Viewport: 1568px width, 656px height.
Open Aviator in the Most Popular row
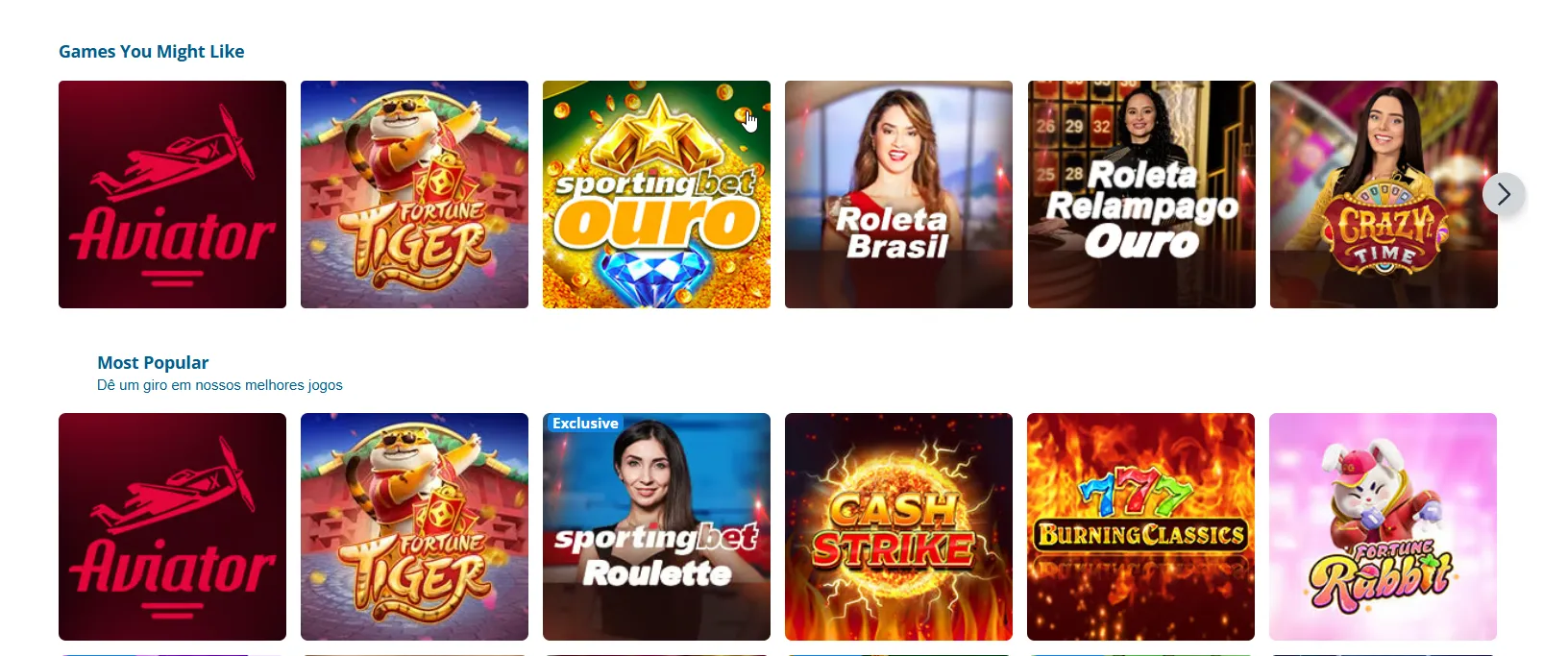(x=172, y=526)
